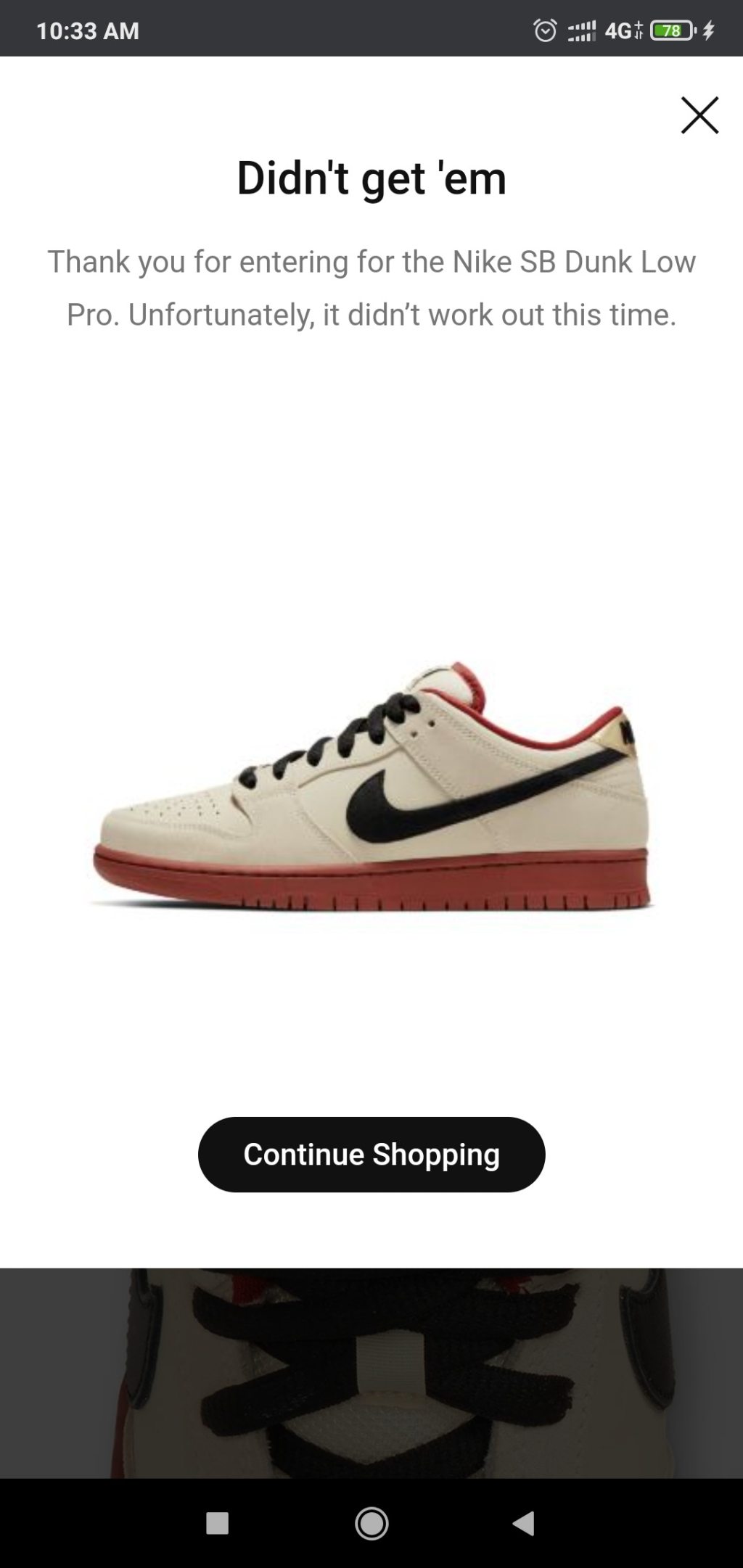Tap the Continue Shopping button
The width and height of the screenshot is (743, 1568).
coord(371,1154)
